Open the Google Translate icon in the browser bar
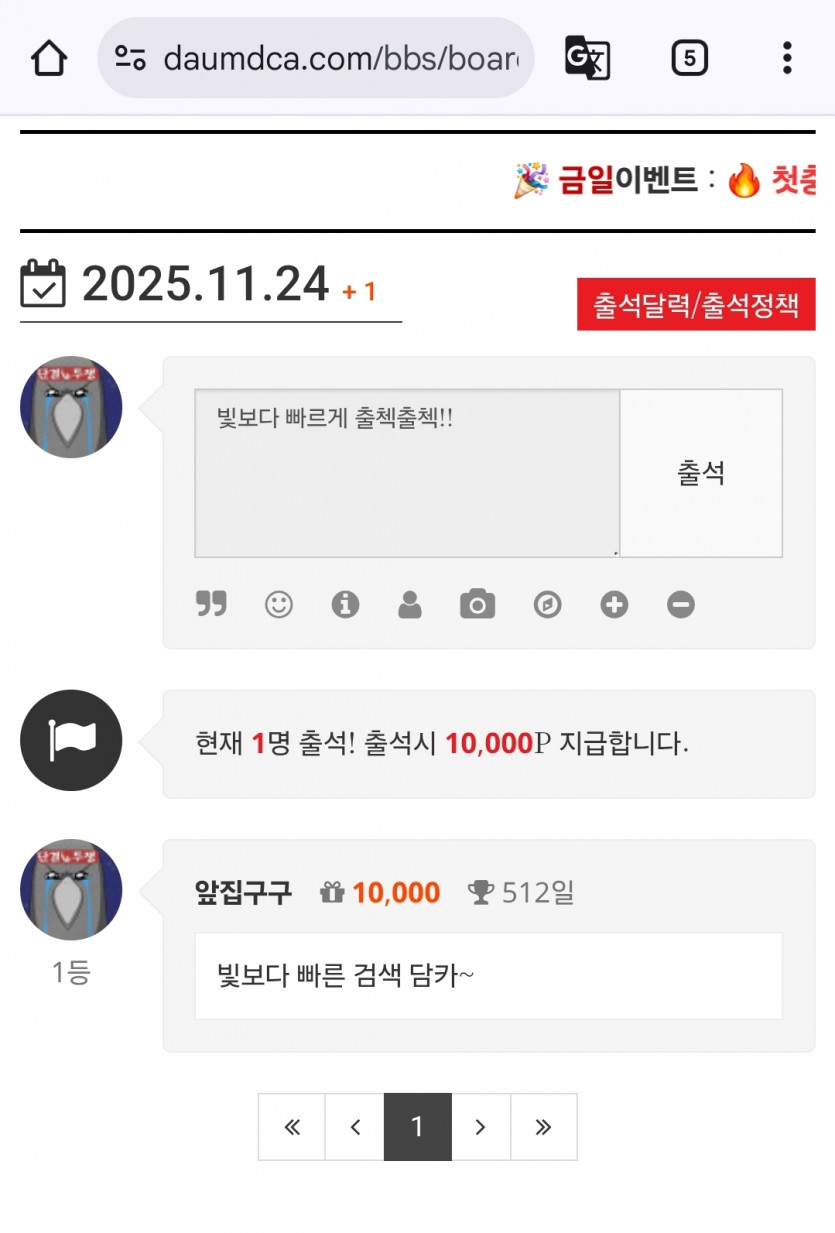Image resolution: width=835 pixels, height=1233 pixels. (x=588, y=59)
